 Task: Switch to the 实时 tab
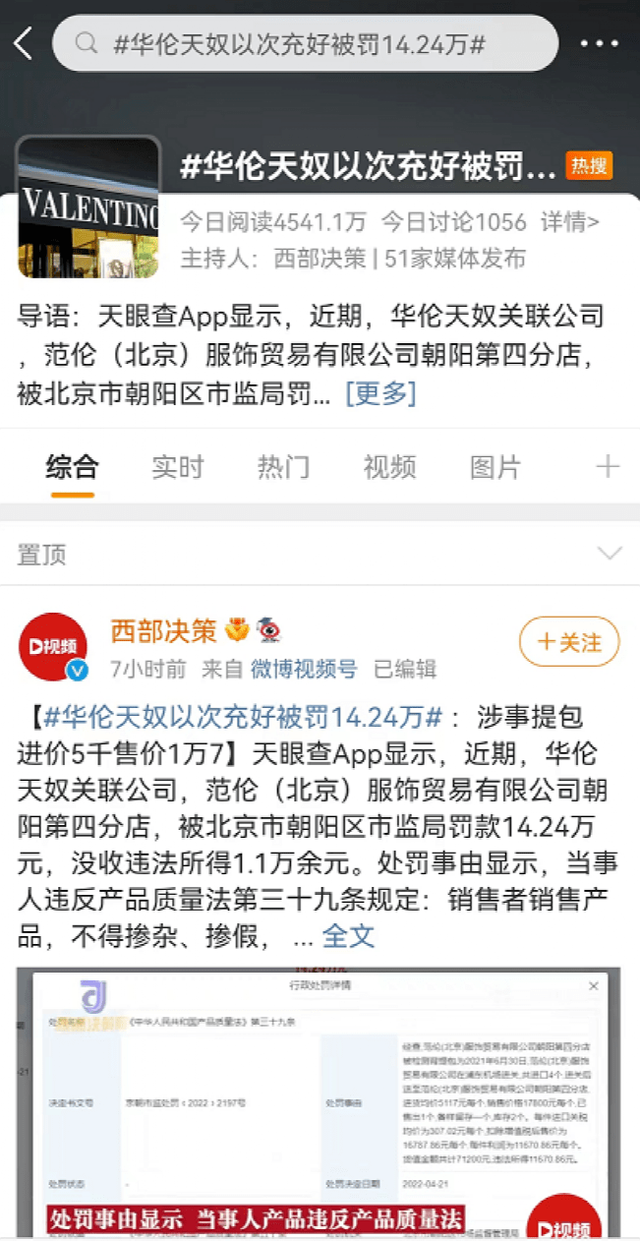178,466
